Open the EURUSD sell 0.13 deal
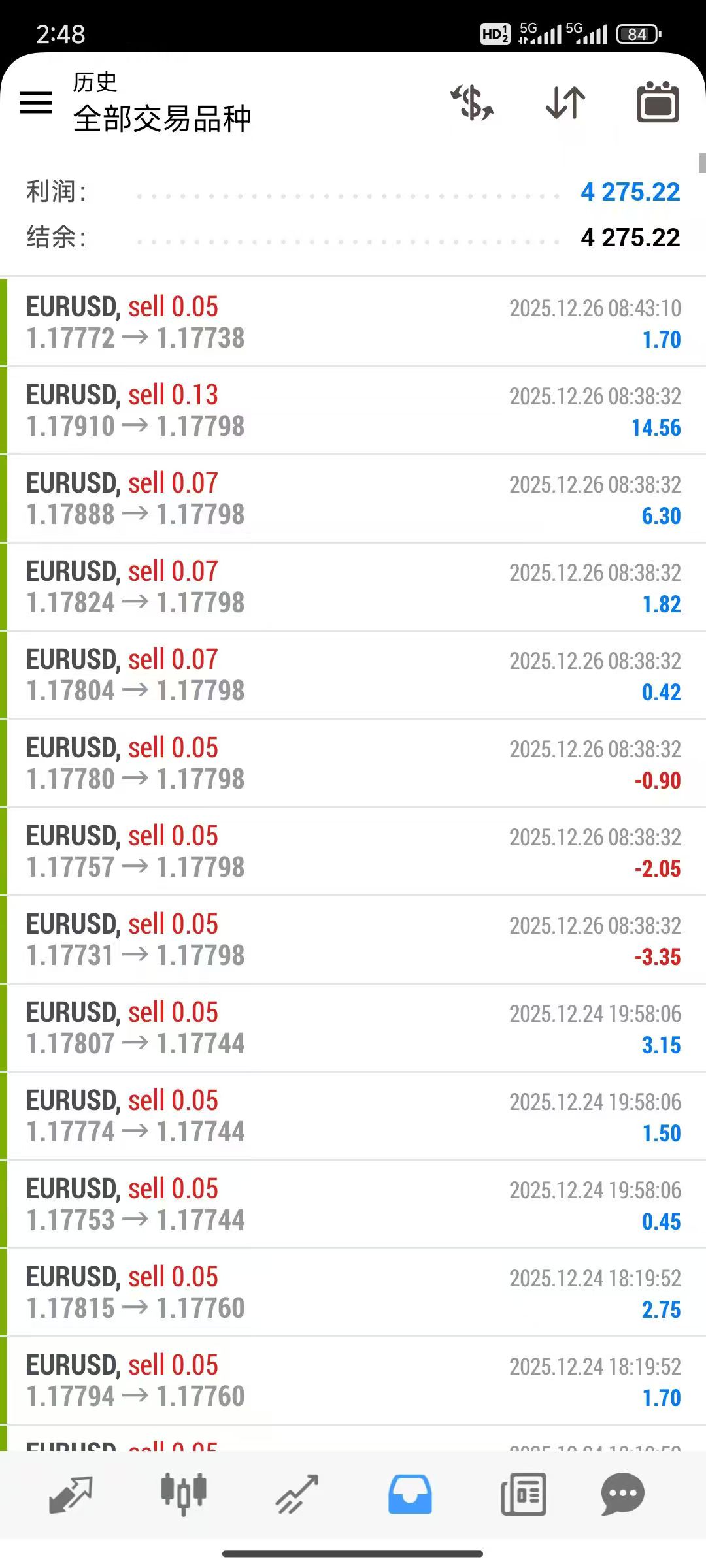This screenshot has height=1568, width=706. [x=353, y=410]
